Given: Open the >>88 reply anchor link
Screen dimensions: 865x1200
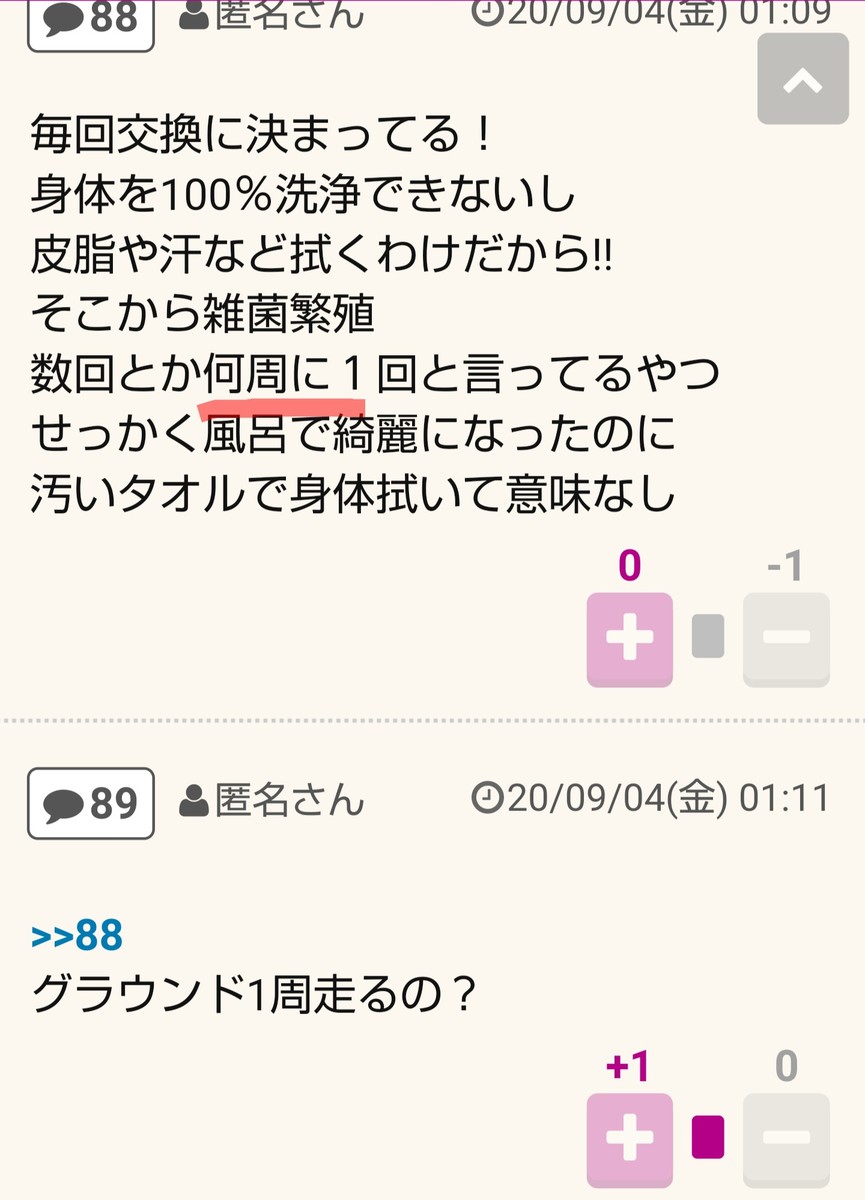Looking at the screenshot, I should tap(77, 936).
